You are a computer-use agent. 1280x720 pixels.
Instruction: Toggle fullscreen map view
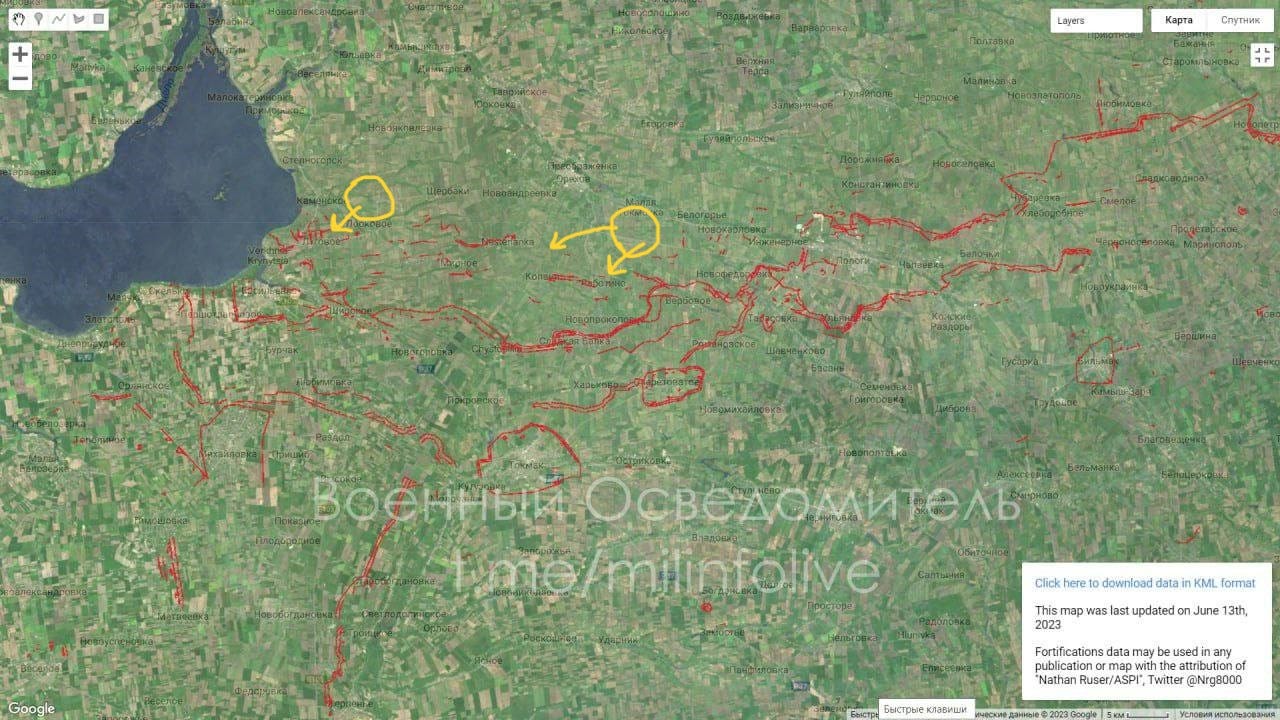tap(1261, 56)
